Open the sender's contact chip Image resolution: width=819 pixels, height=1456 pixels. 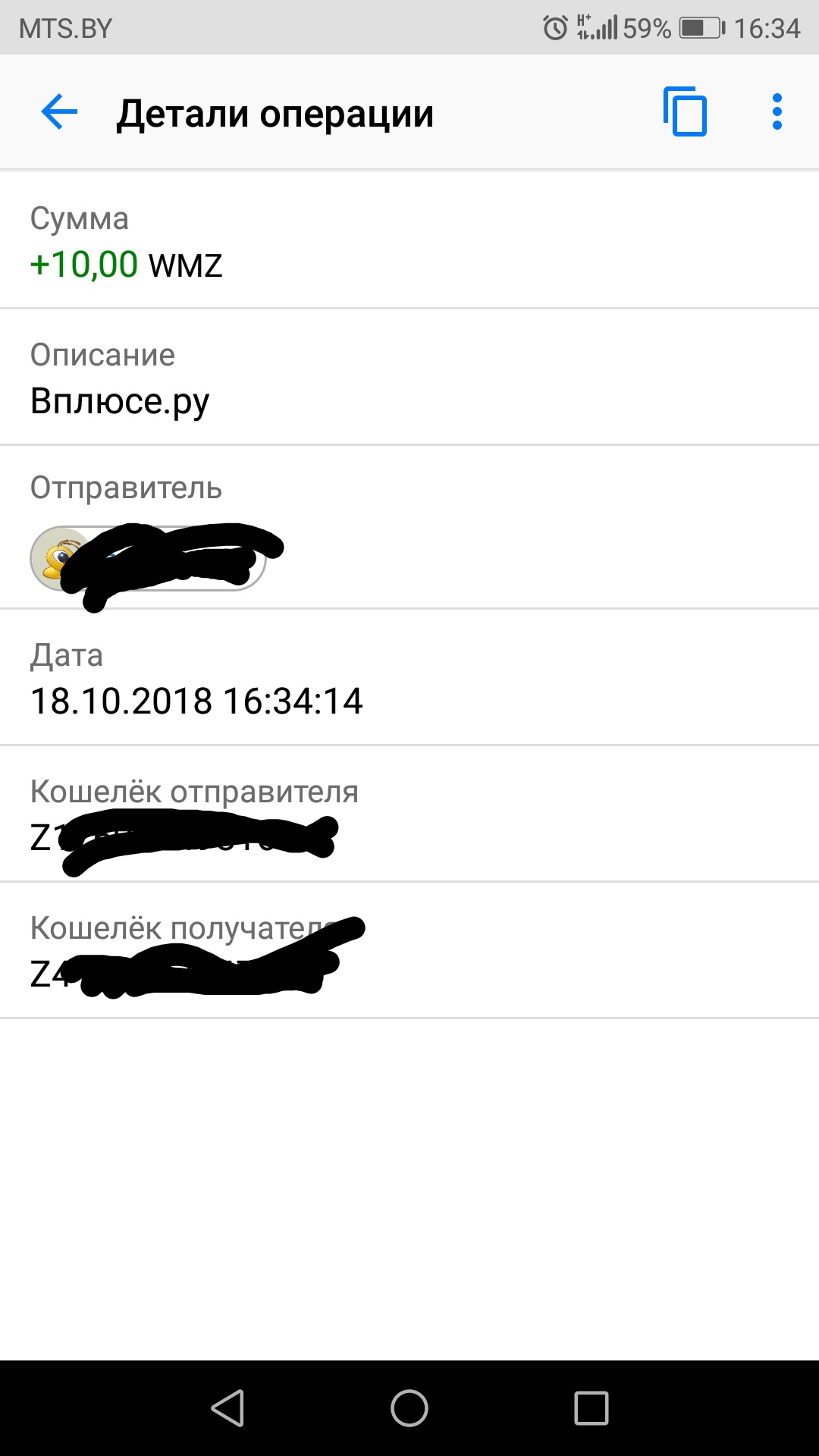pos(149,559)
